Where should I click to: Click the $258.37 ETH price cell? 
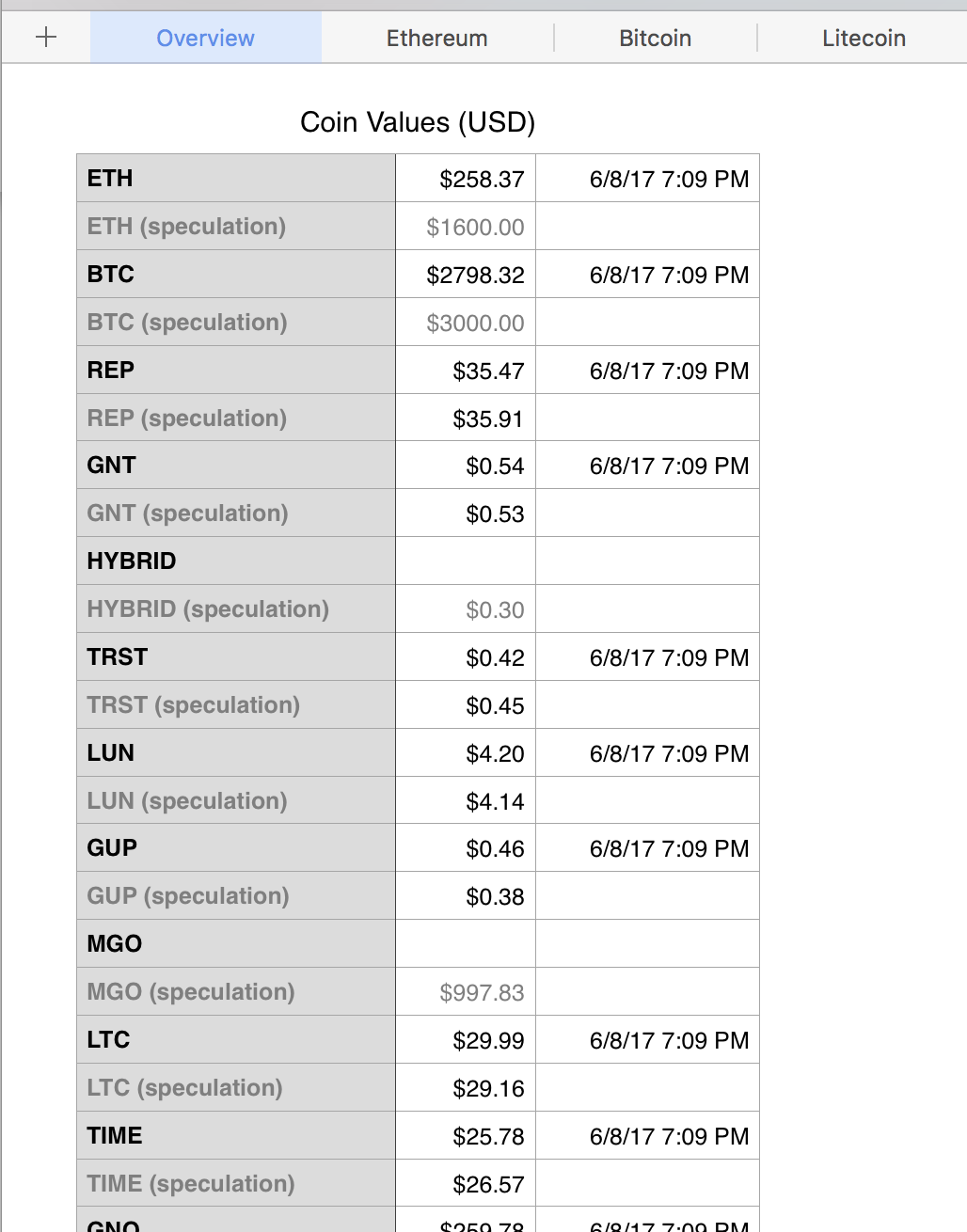tap(465, 178)
